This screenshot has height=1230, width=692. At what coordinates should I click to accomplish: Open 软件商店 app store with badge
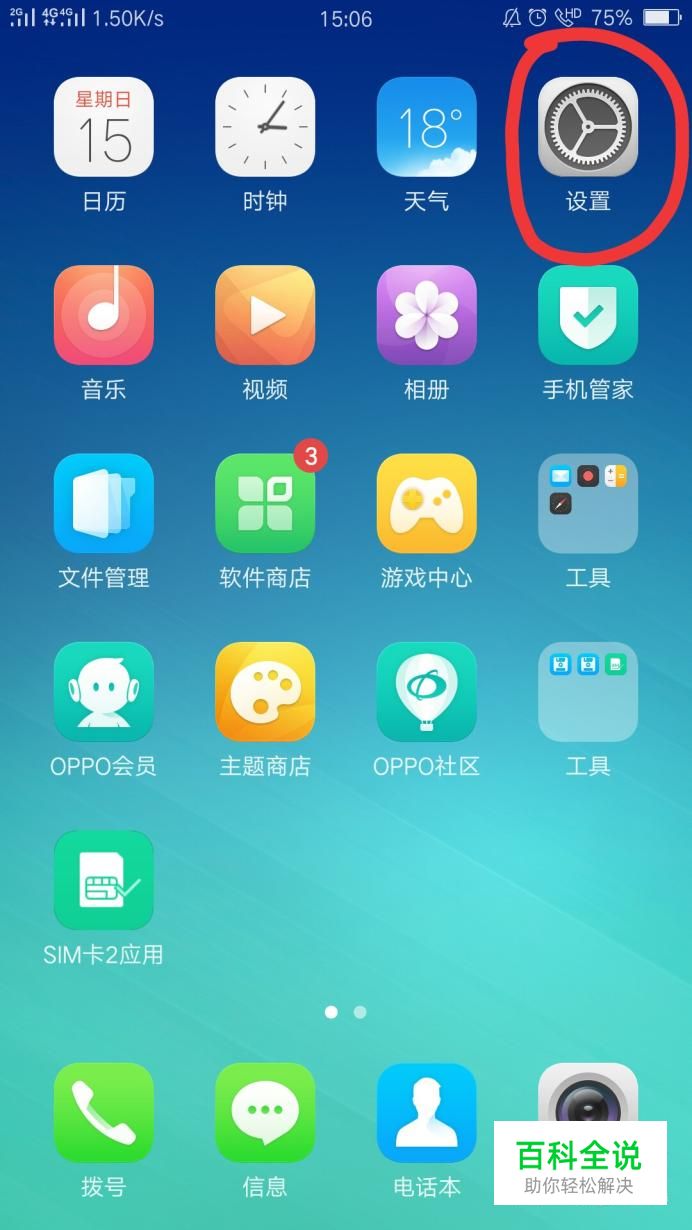tap(265, 503)
